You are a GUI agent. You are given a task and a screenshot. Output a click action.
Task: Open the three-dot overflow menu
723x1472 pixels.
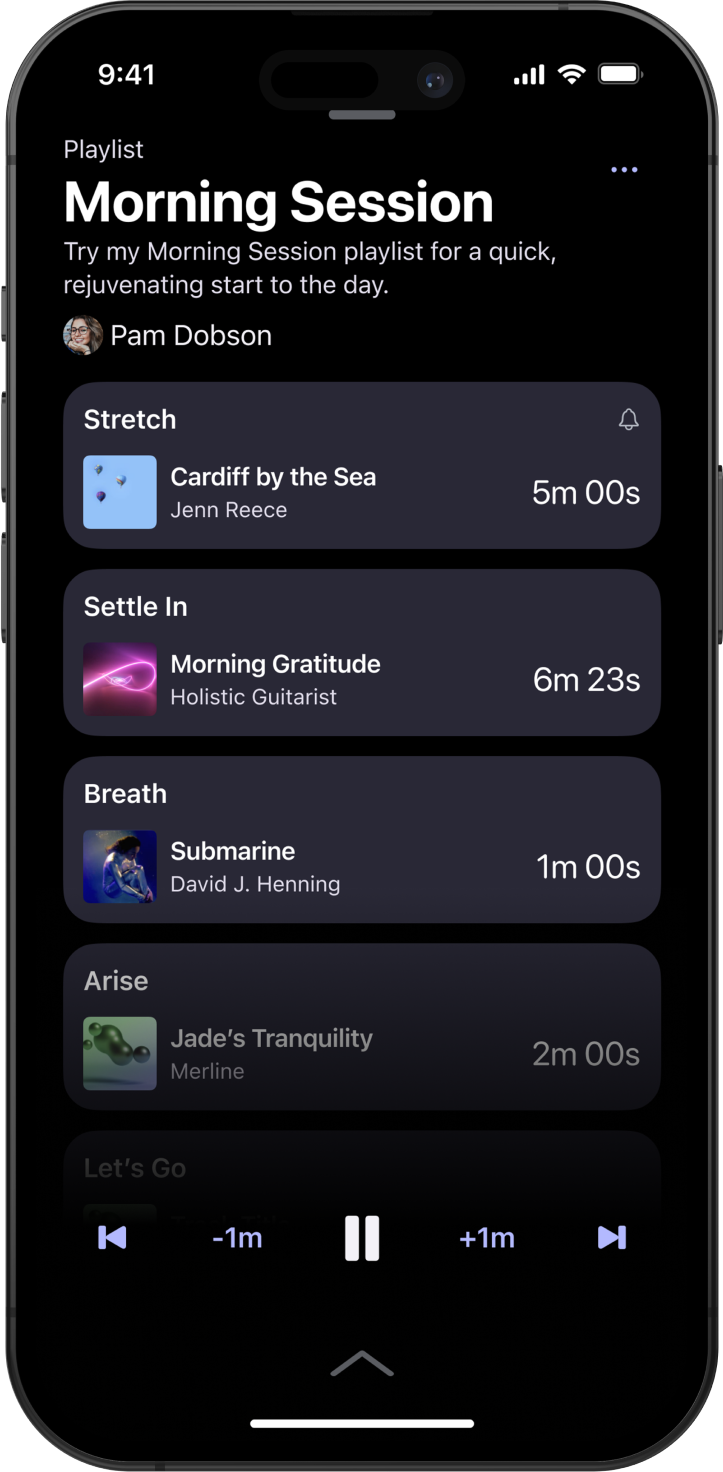[624, 170]
